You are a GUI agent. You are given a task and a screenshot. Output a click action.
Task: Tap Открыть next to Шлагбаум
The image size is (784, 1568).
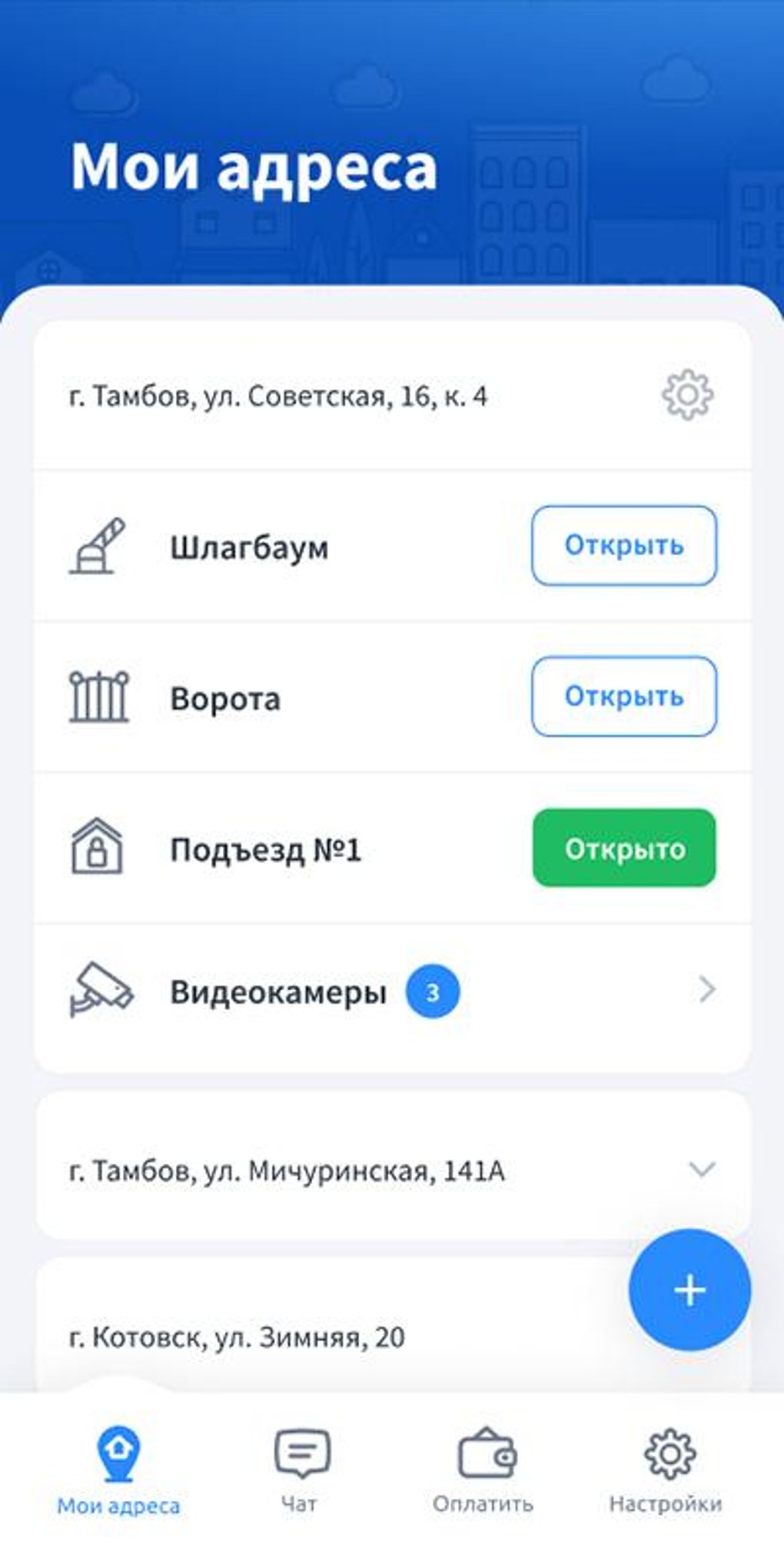[x=623, y=546]
